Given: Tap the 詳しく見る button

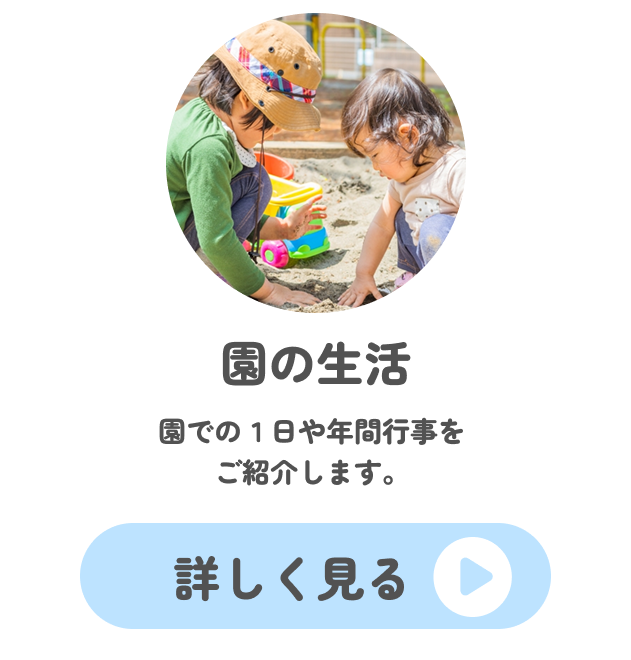Looking at the screenshot, I should click(315, 577).
